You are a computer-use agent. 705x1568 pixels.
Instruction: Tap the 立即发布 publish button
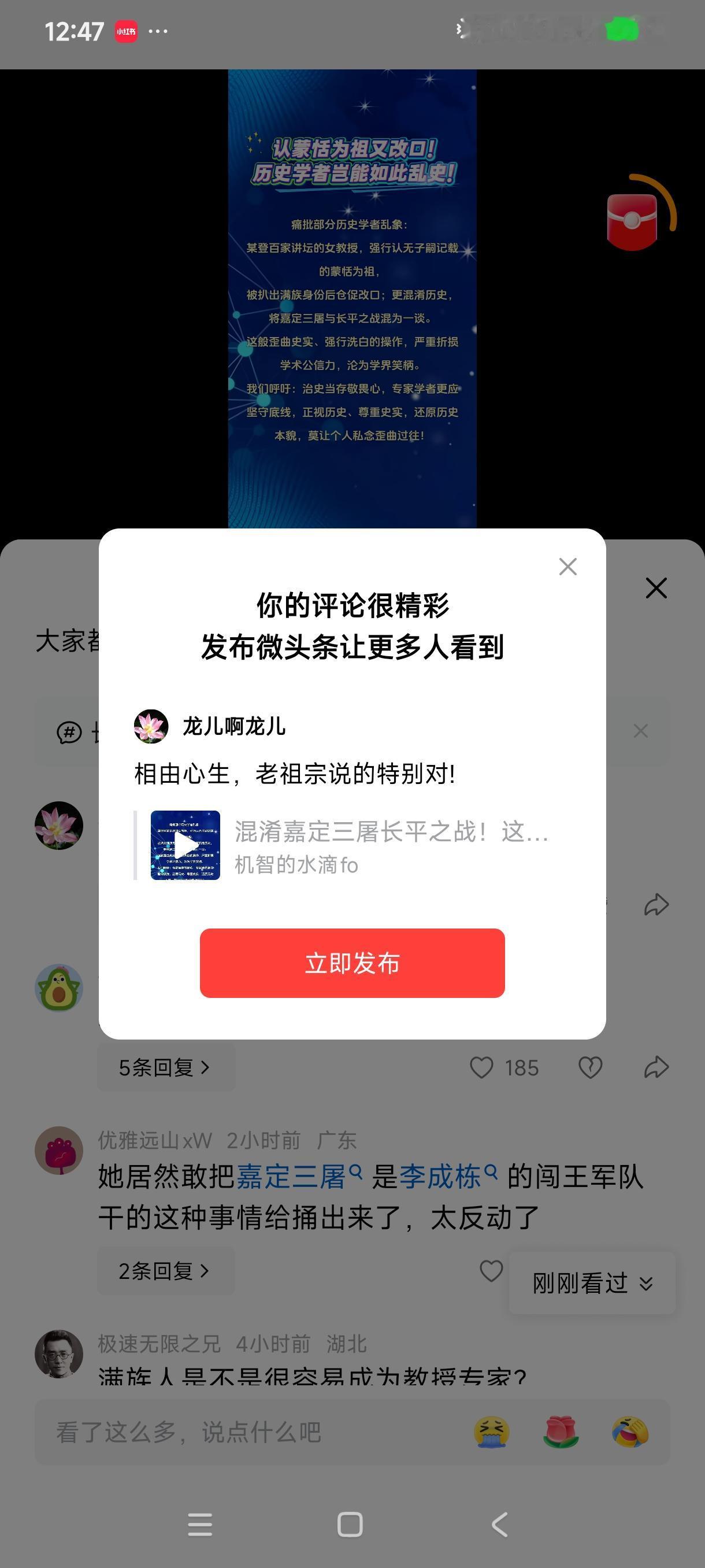pos(352,964)
